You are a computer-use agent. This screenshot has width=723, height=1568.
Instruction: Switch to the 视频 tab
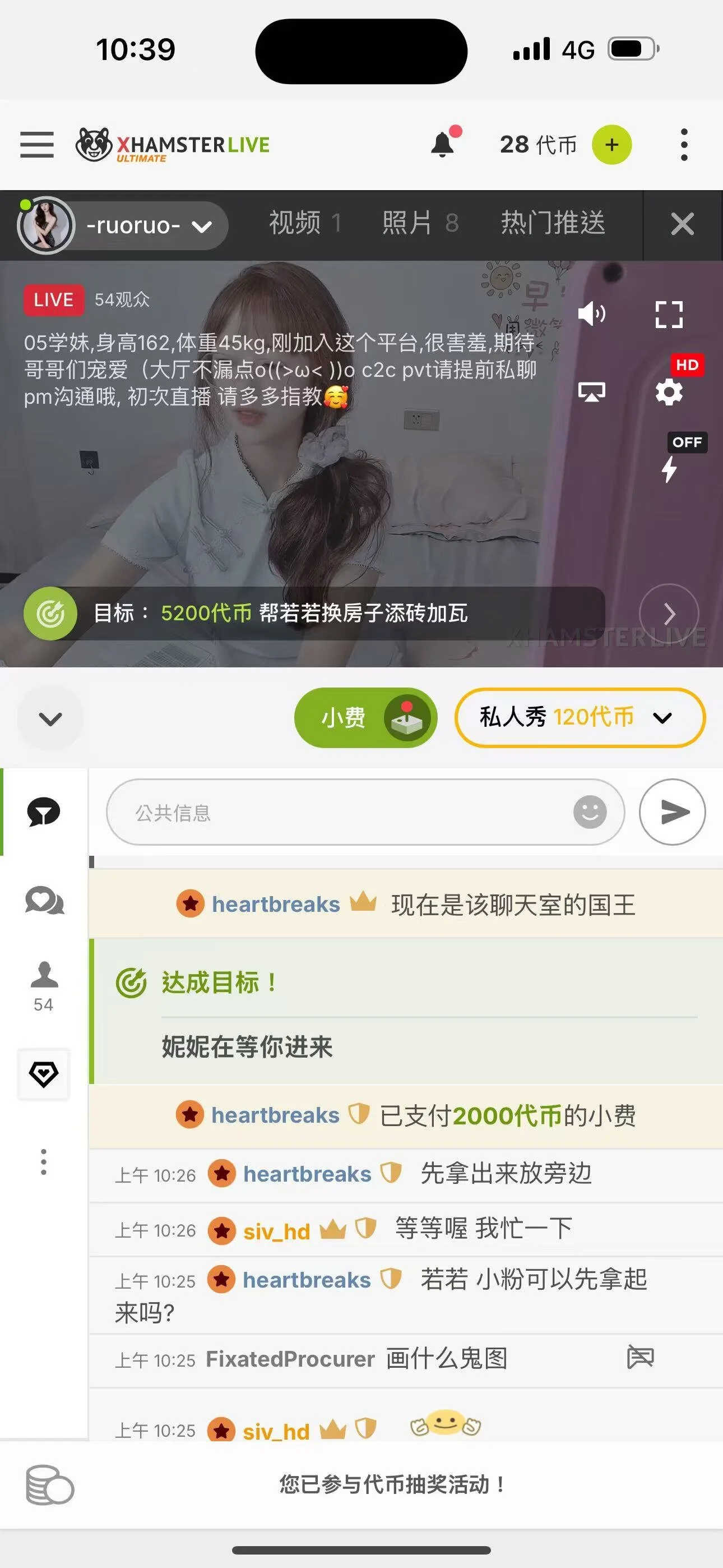click(x=304, y=223)
